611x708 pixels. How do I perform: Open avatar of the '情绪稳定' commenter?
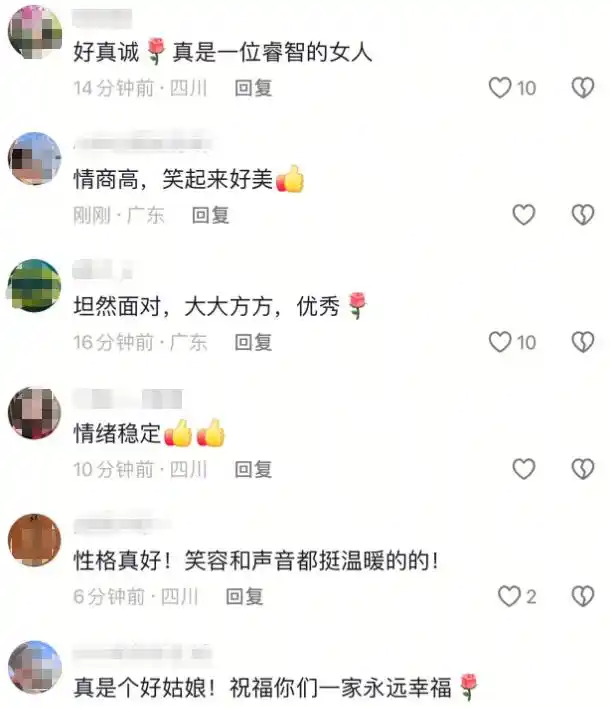click(x=34, y=412)
